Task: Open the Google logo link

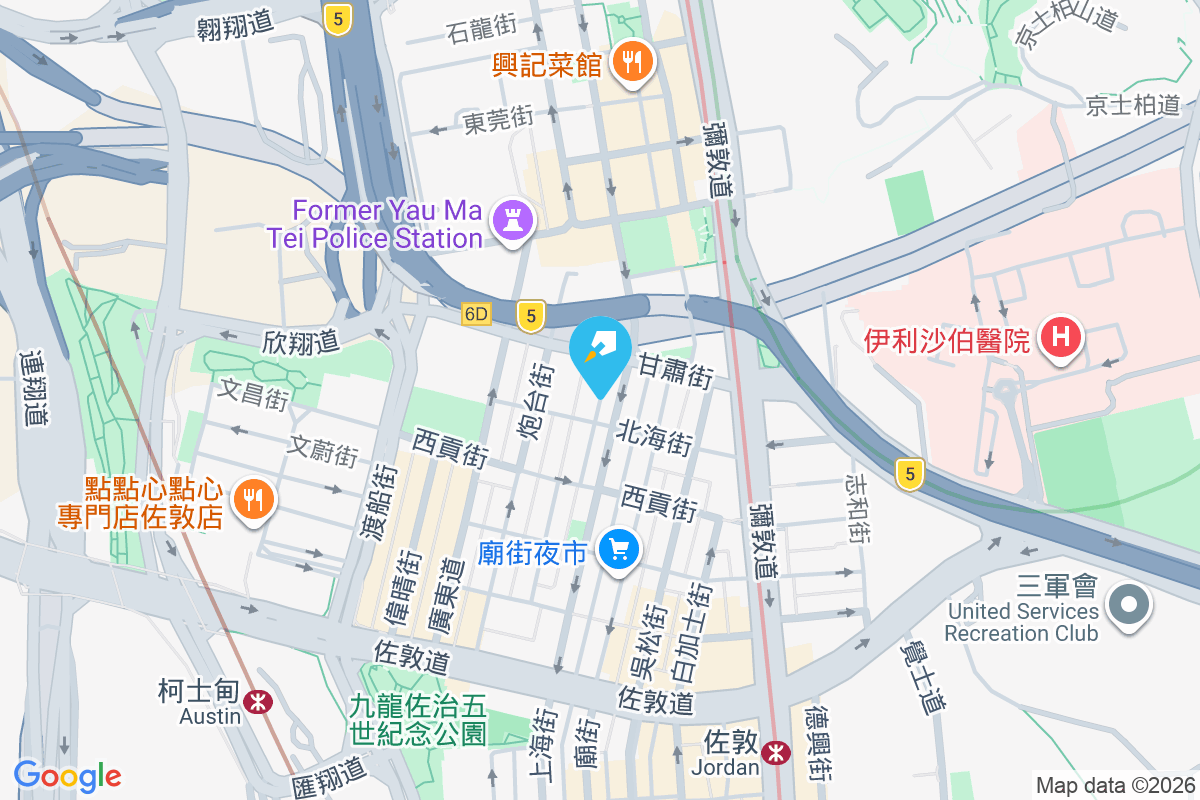Action: pos(67,775)
